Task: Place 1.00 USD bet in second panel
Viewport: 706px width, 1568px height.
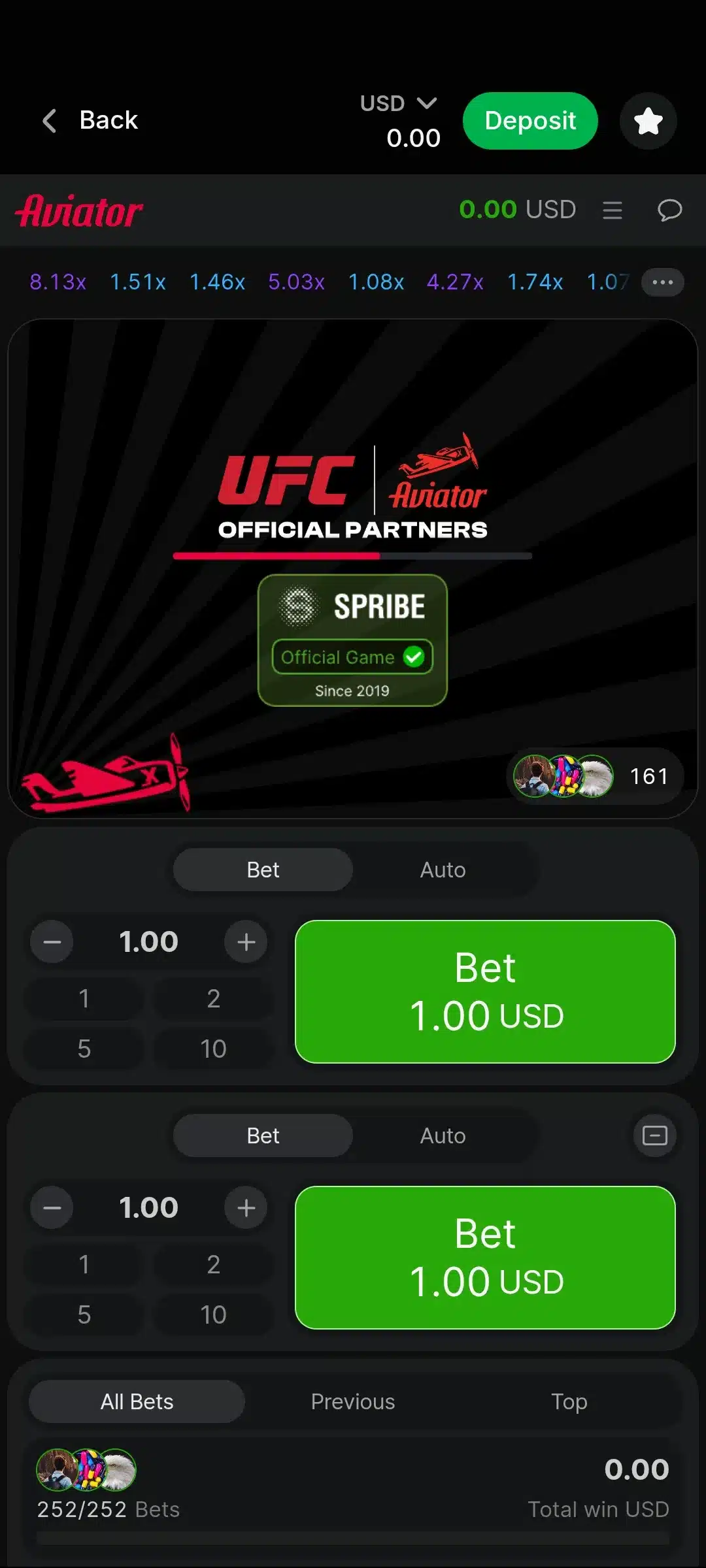Action: click(x=485, y=1258)
